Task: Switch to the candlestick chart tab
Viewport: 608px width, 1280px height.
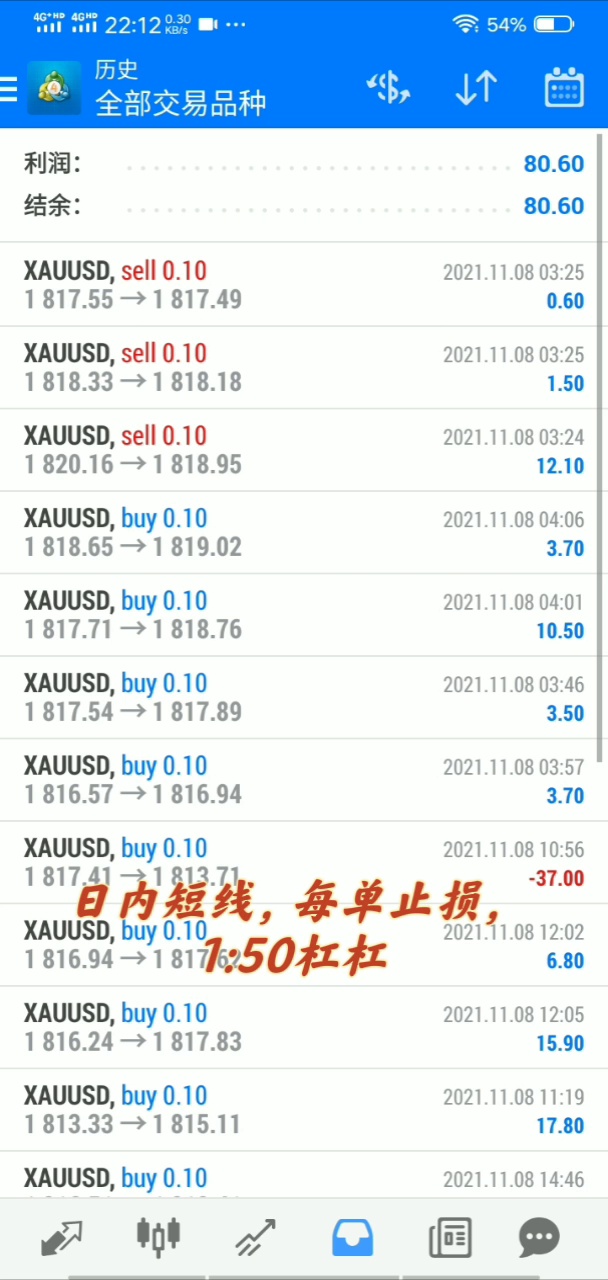Action: point(158,1237)
